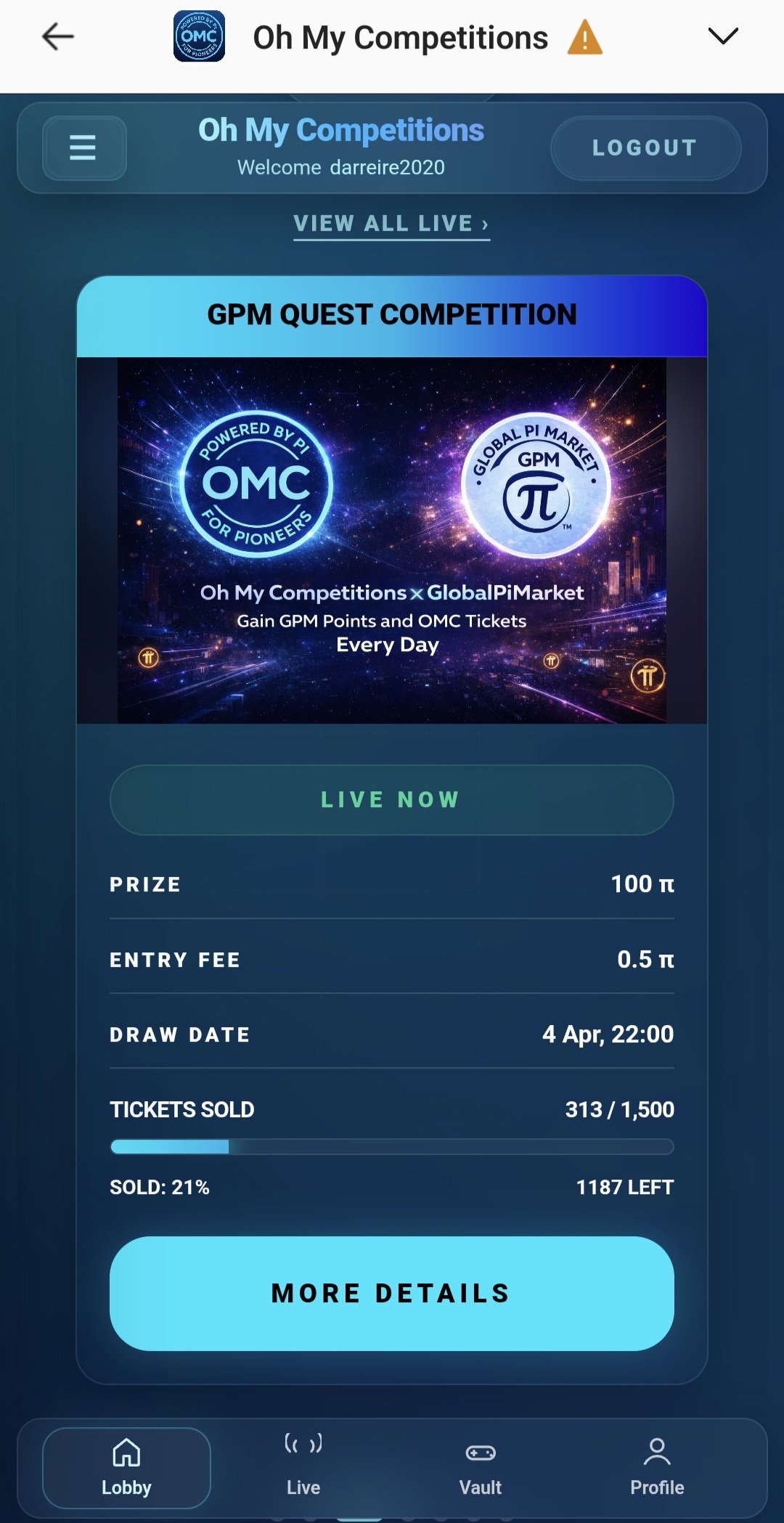Tap More Details for GPM Quest

[x=392, y=1293]
